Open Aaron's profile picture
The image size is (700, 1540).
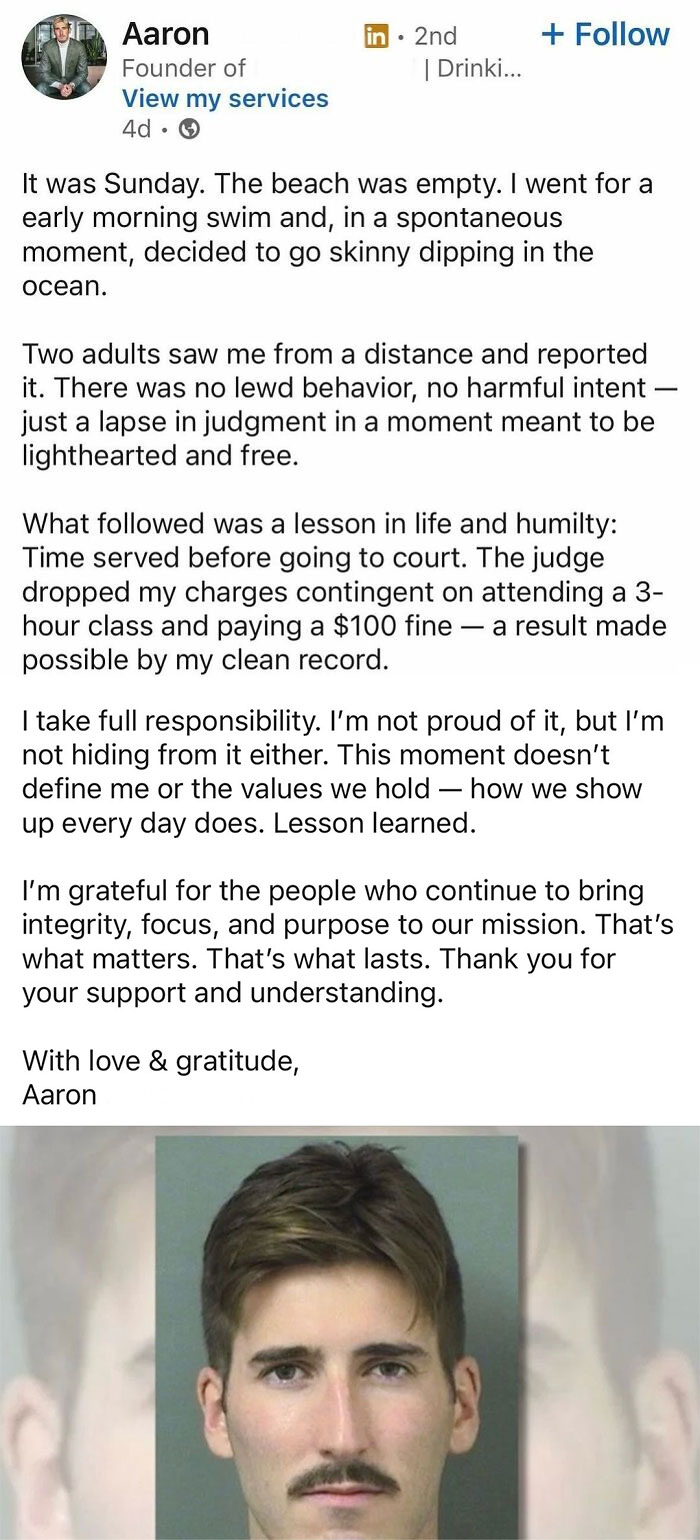pos(62,57)
